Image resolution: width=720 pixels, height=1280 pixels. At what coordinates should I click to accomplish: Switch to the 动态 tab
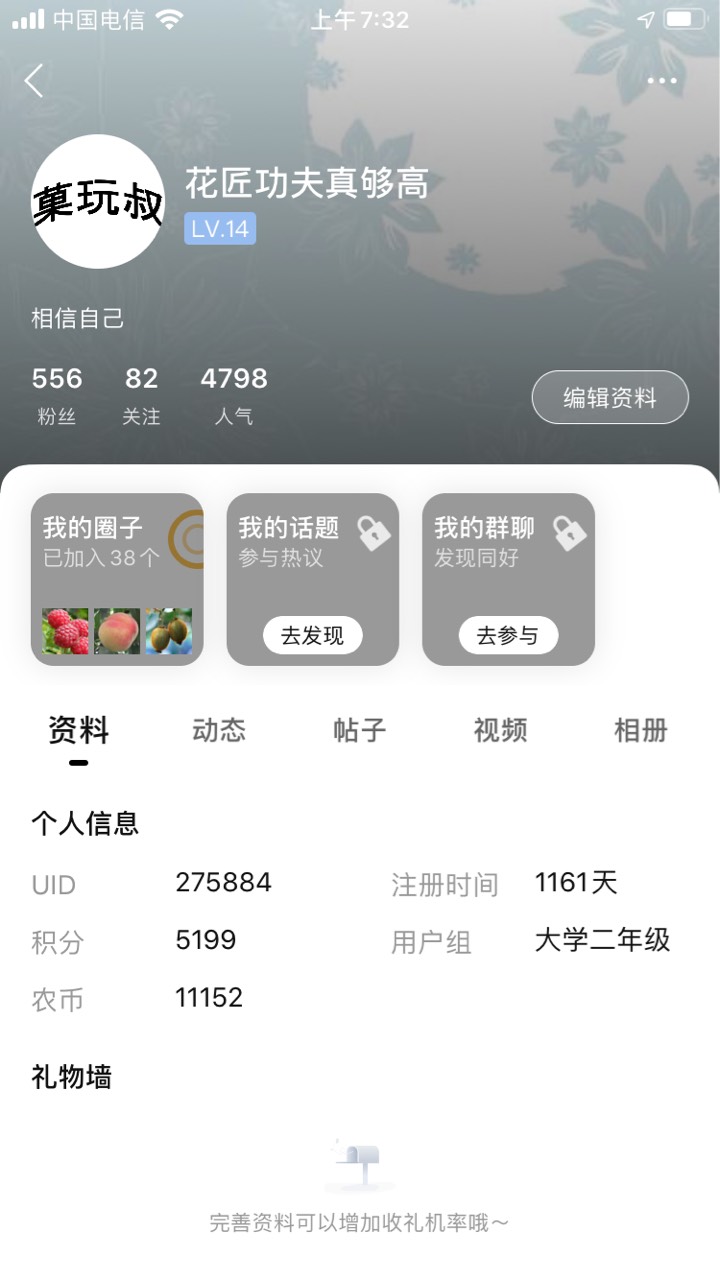coord(219,730)
